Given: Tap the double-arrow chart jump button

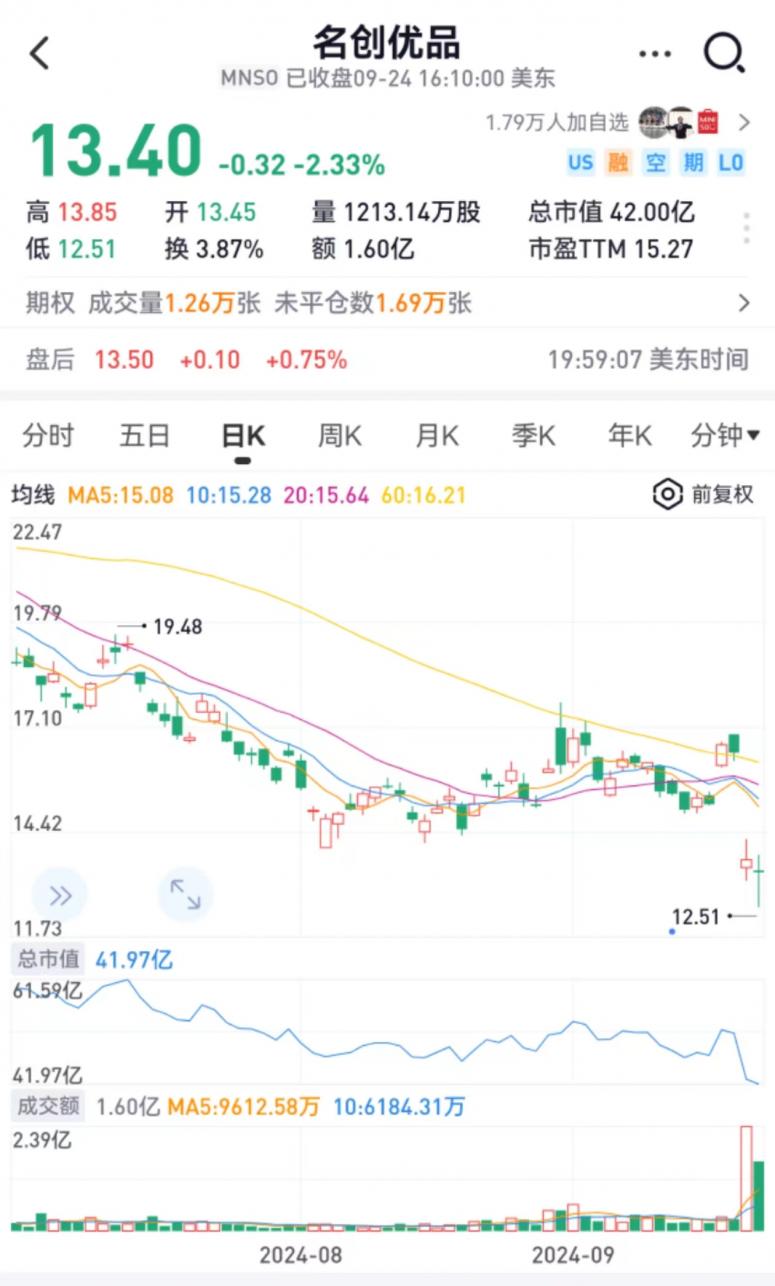Looking at the screenshot, I should 60,894.
